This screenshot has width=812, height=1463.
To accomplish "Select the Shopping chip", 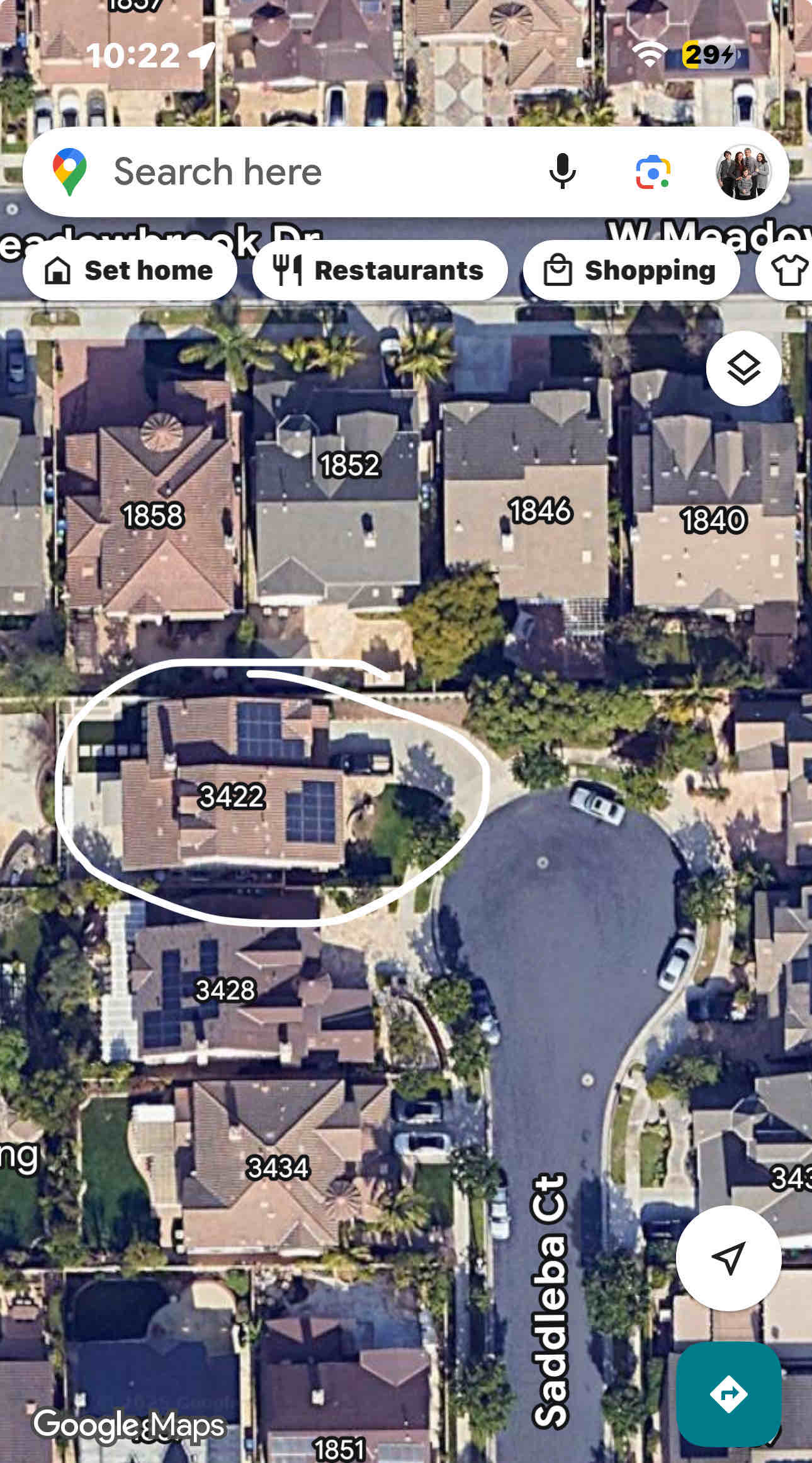I will (x=631, y=271).
